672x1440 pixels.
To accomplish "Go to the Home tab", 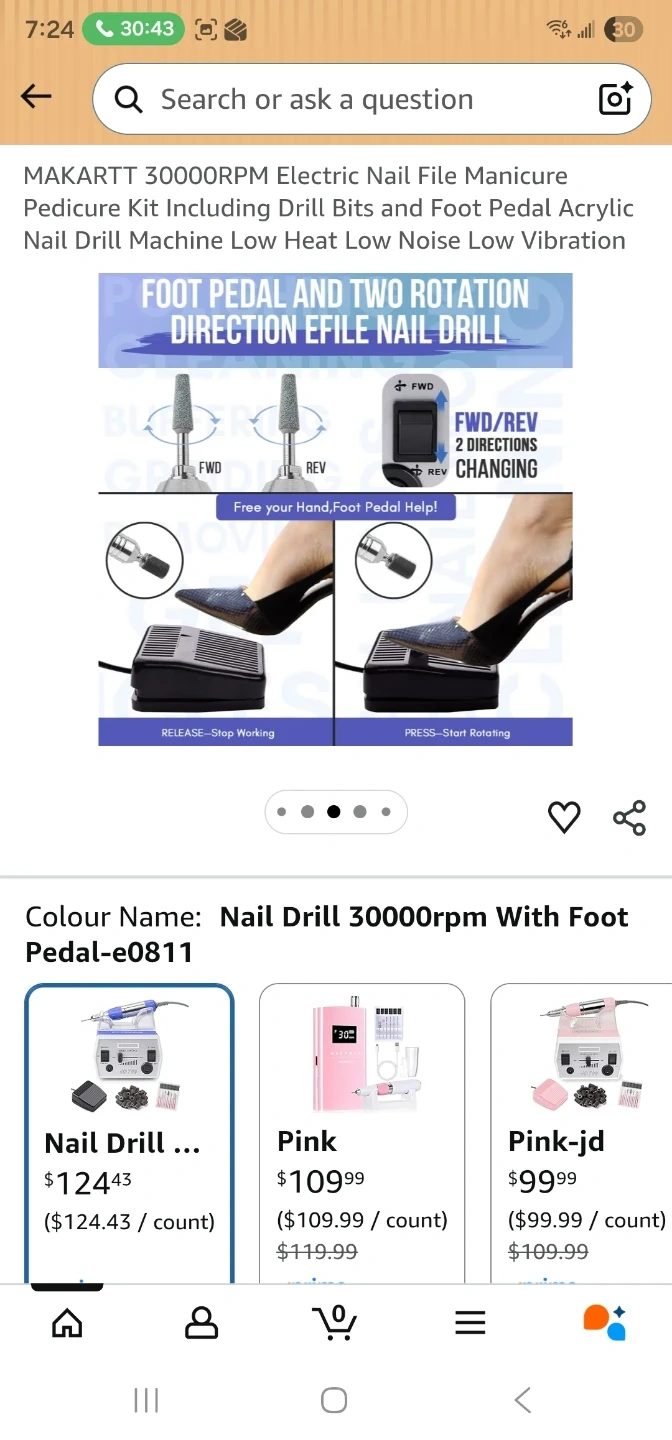I will [x=67, y=1323].
